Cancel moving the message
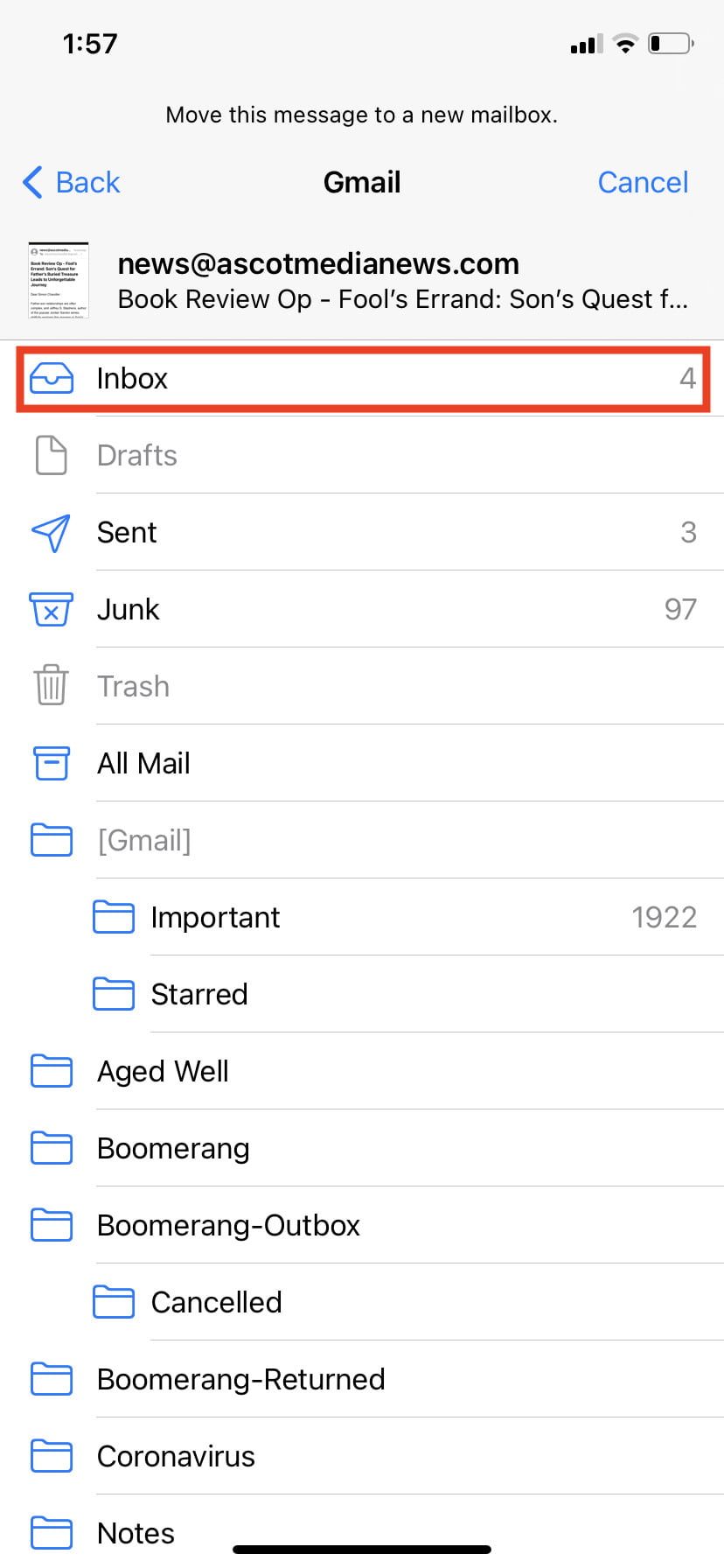Image resolution: width=724 pixels, height=1568 pixels. tap(643, 182)
